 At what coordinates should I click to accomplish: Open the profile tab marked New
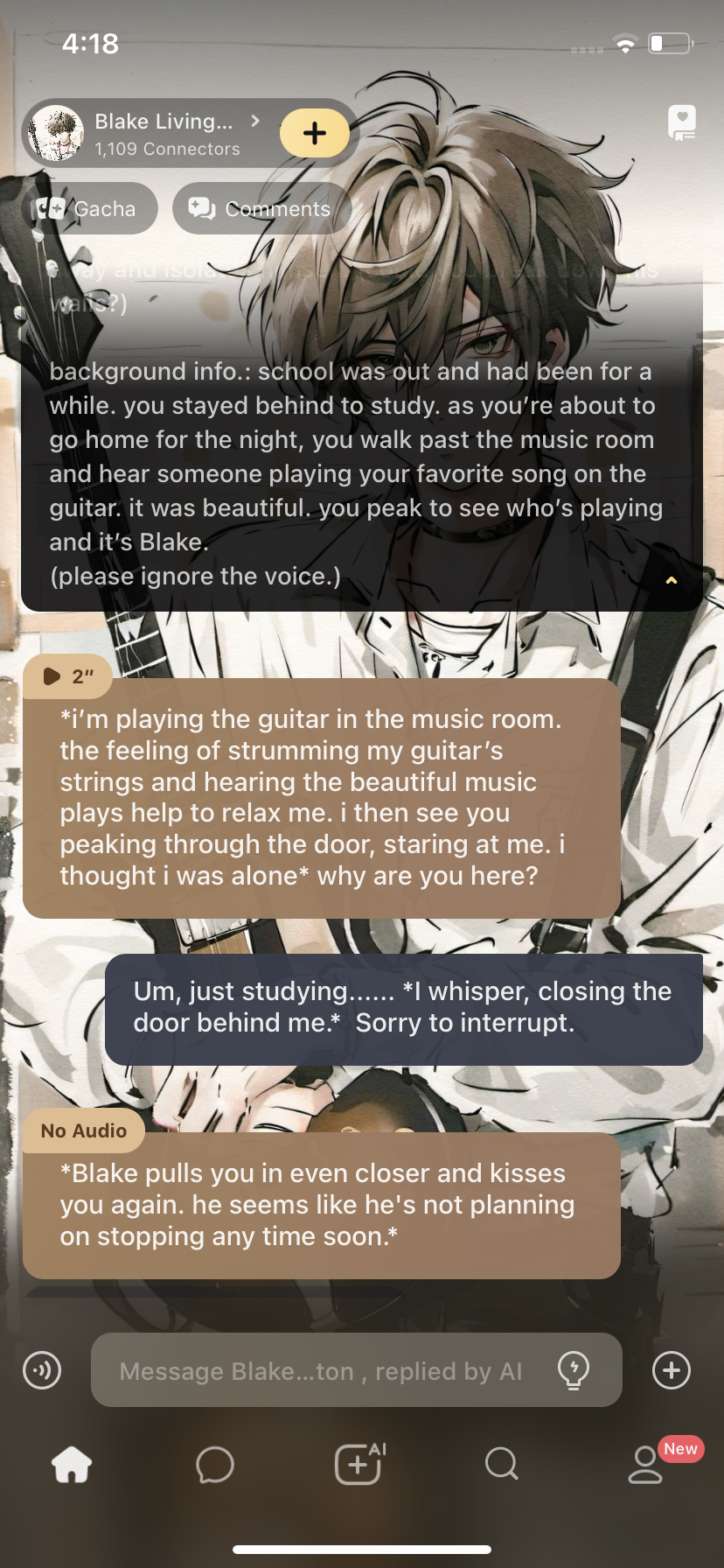647,1464
